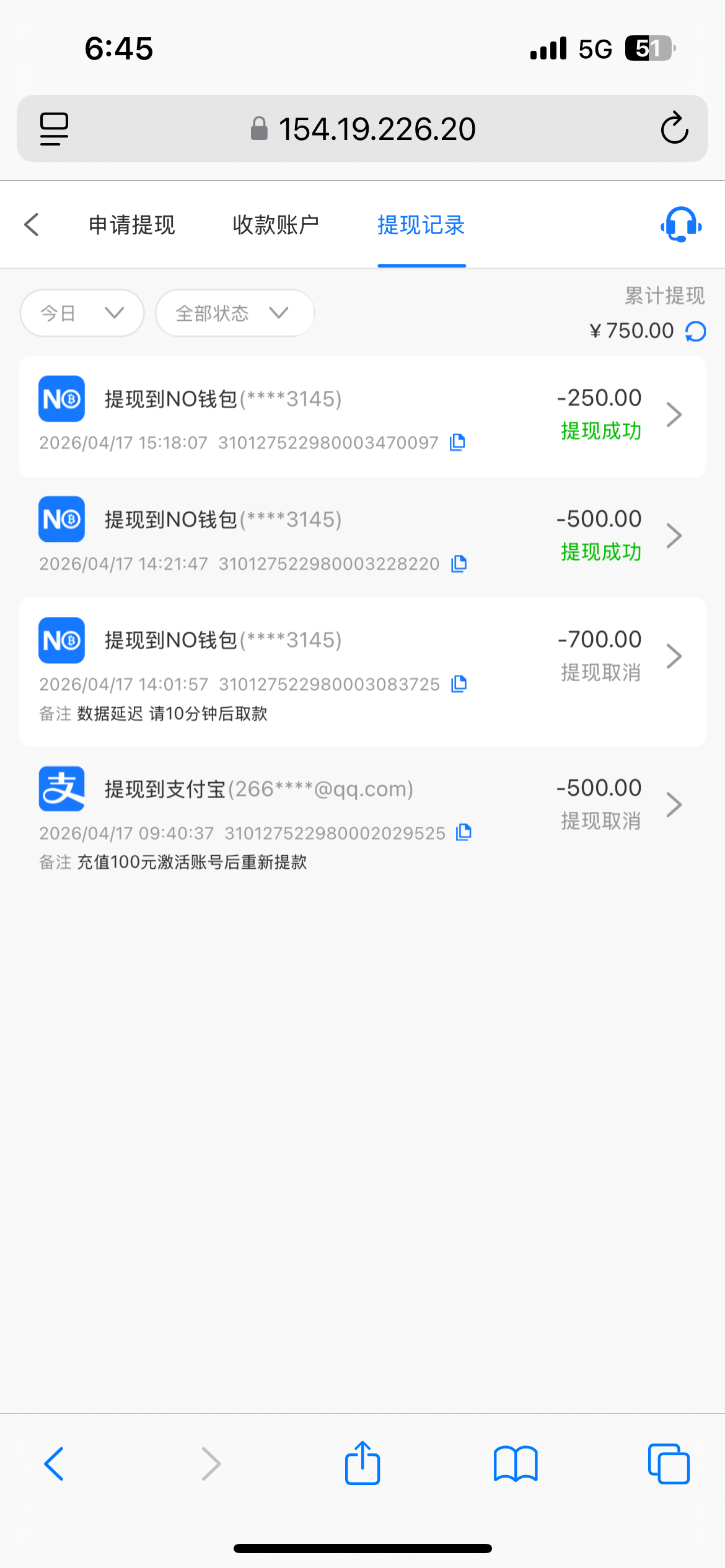The height and width of the screenshot is (1568, 725).
Task: Switch to the 收款账户 tab
Action: 276,225
